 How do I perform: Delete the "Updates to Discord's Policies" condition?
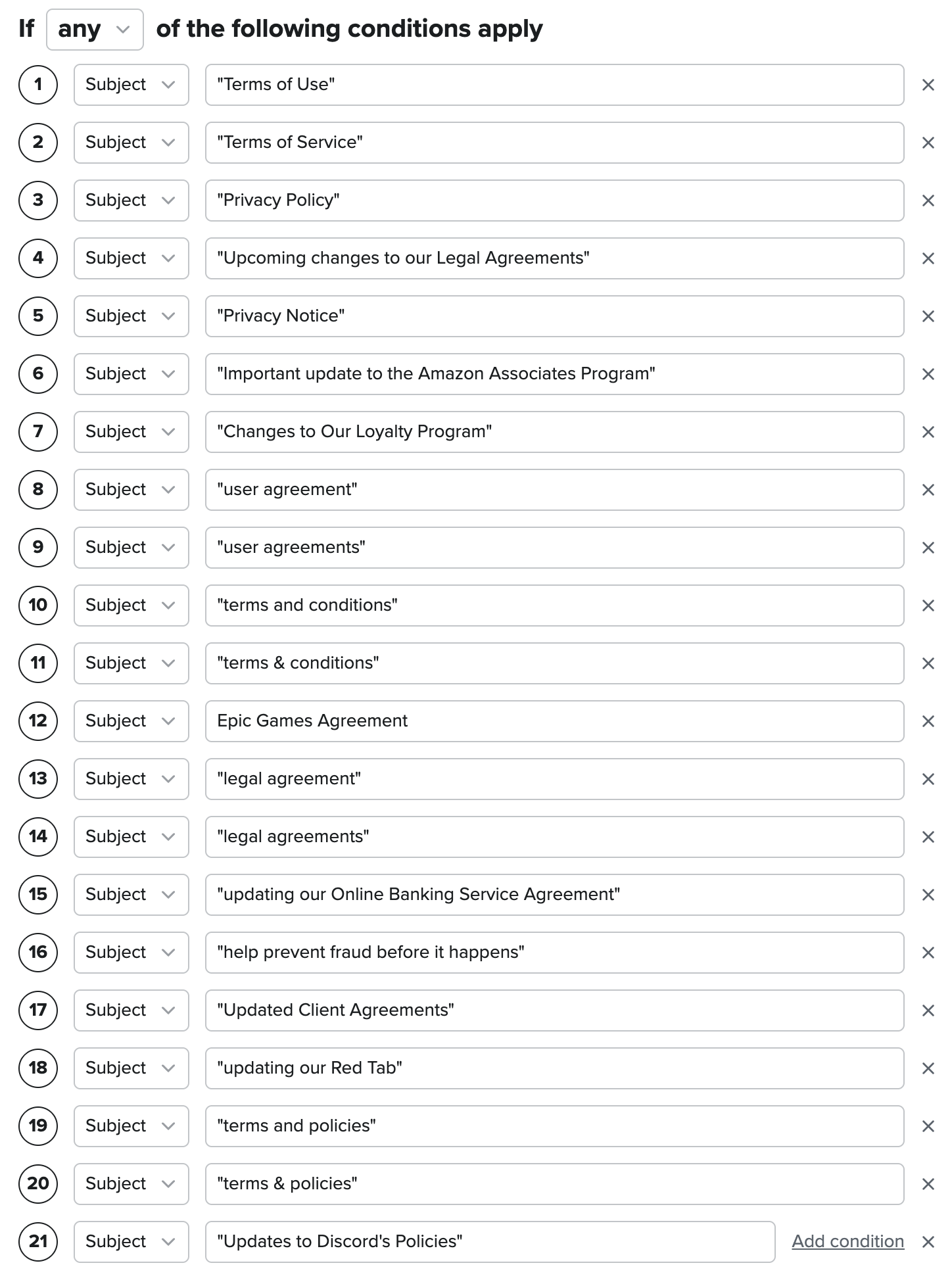pyautogui.click(x=928, y=1242)
